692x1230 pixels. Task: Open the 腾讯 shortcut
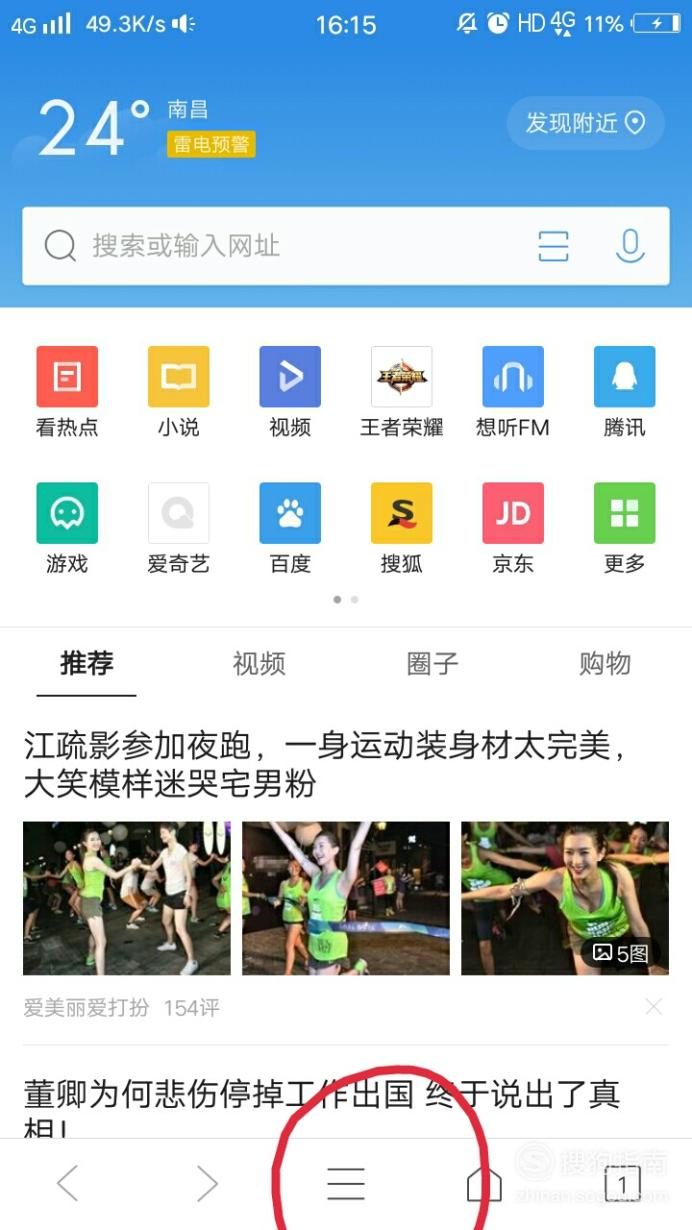625,392
